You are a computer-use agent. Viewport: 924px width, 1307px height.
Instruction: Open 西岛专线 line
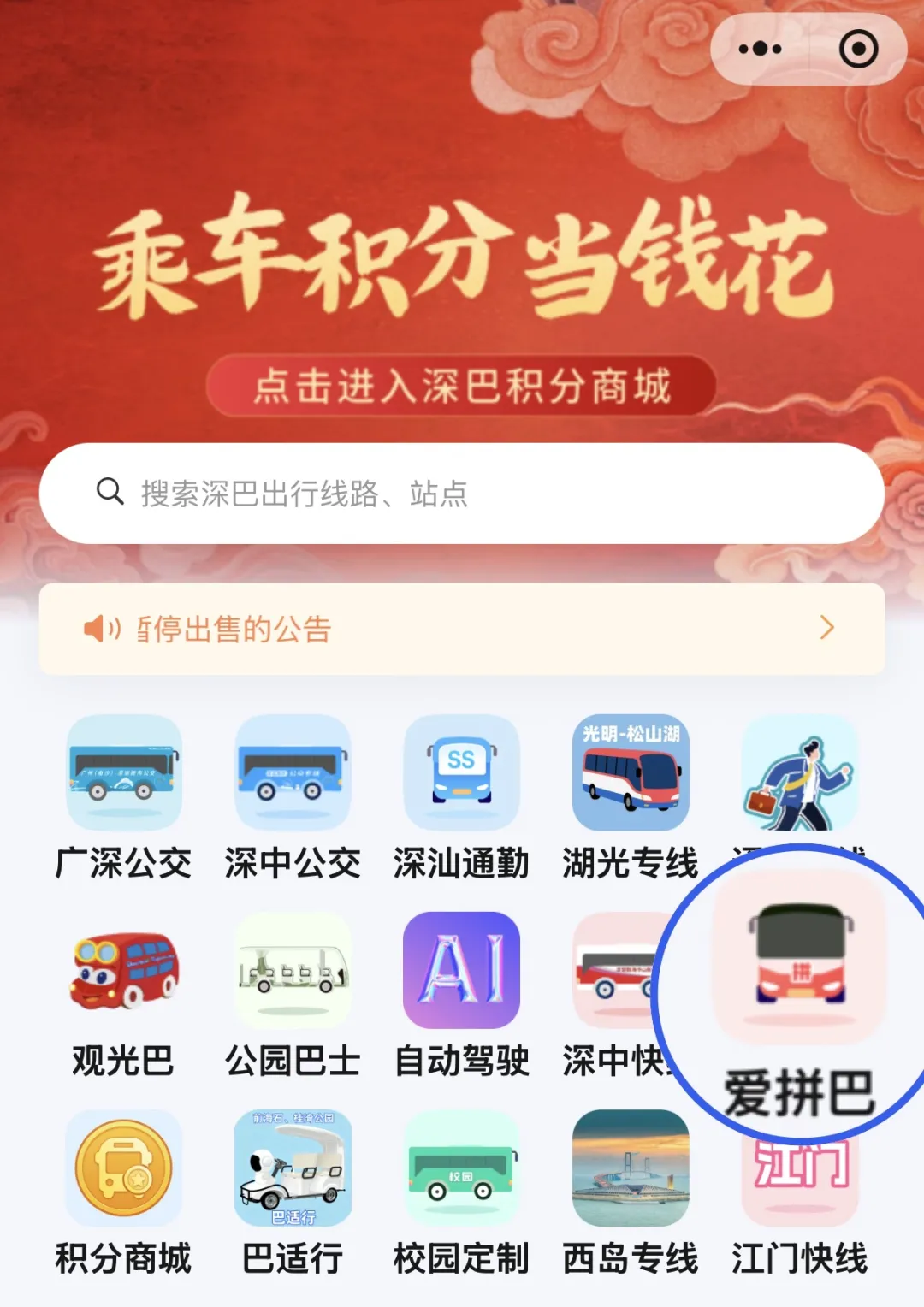(630, 1169)
